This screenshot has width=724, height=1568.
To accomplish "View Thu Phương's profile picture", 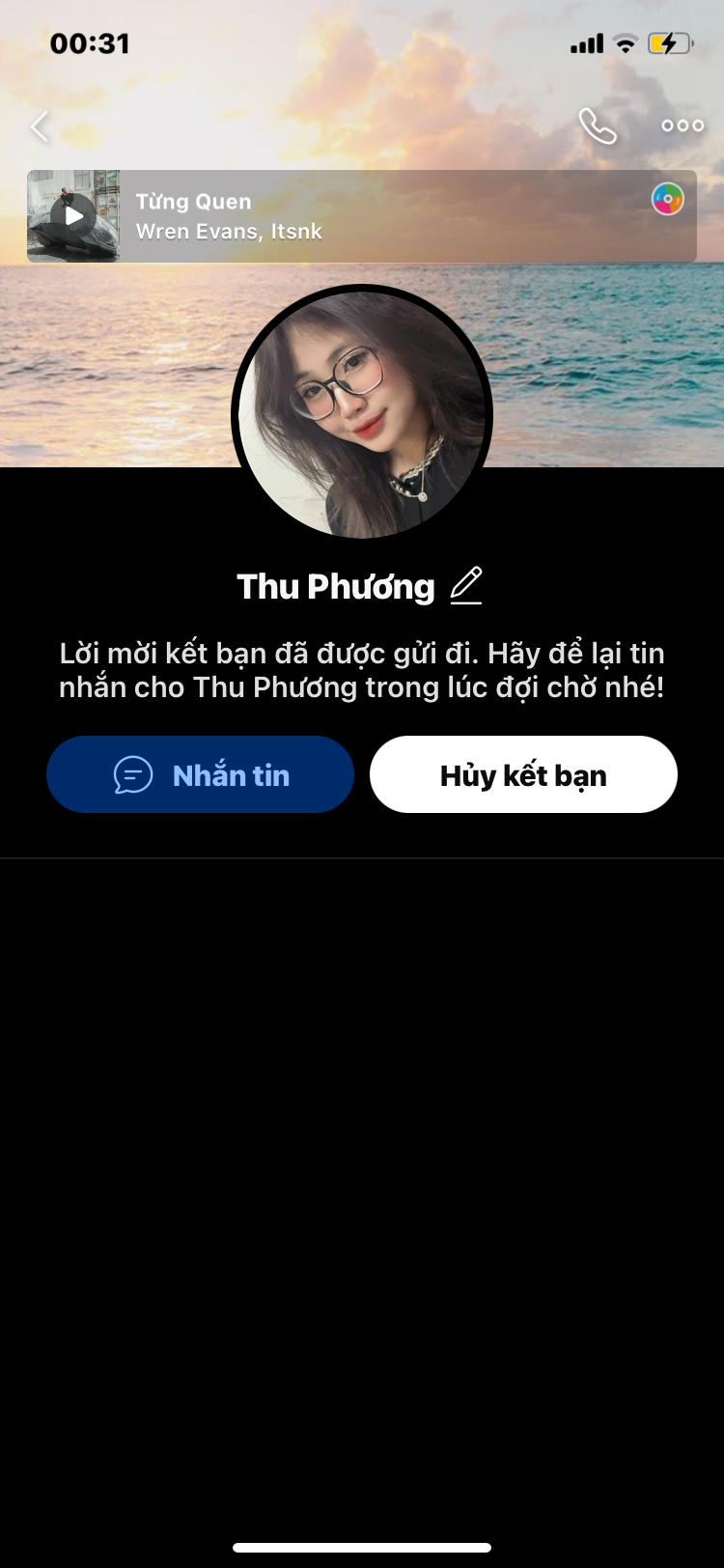I will tap(362, 415).
